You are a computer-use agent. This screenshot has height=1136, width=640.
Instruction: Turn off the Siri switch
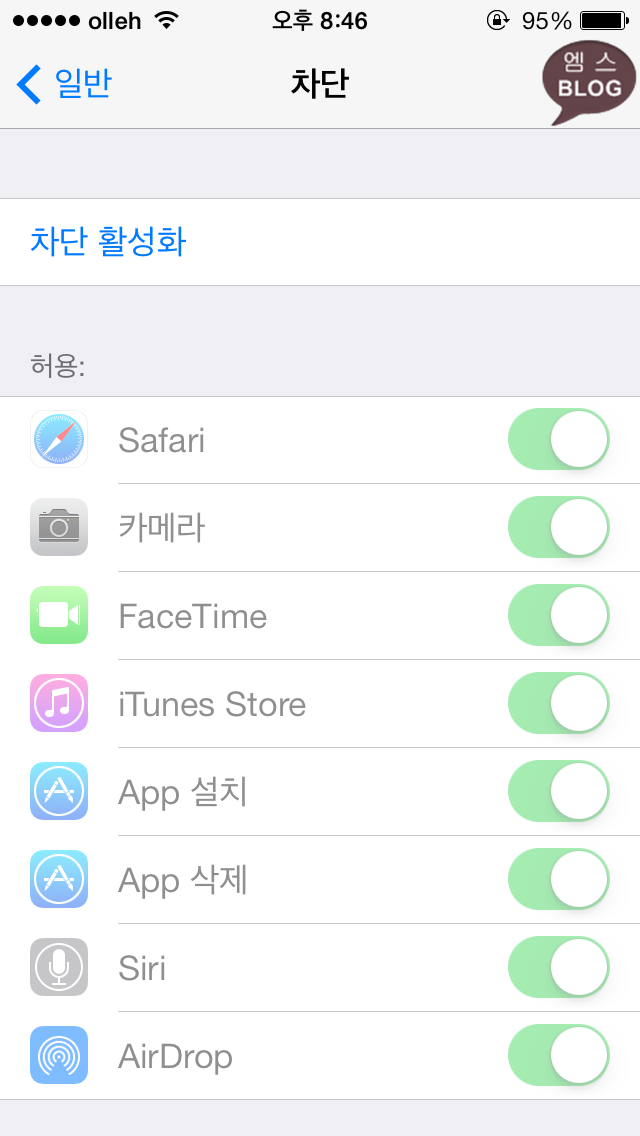pos(558,967)
